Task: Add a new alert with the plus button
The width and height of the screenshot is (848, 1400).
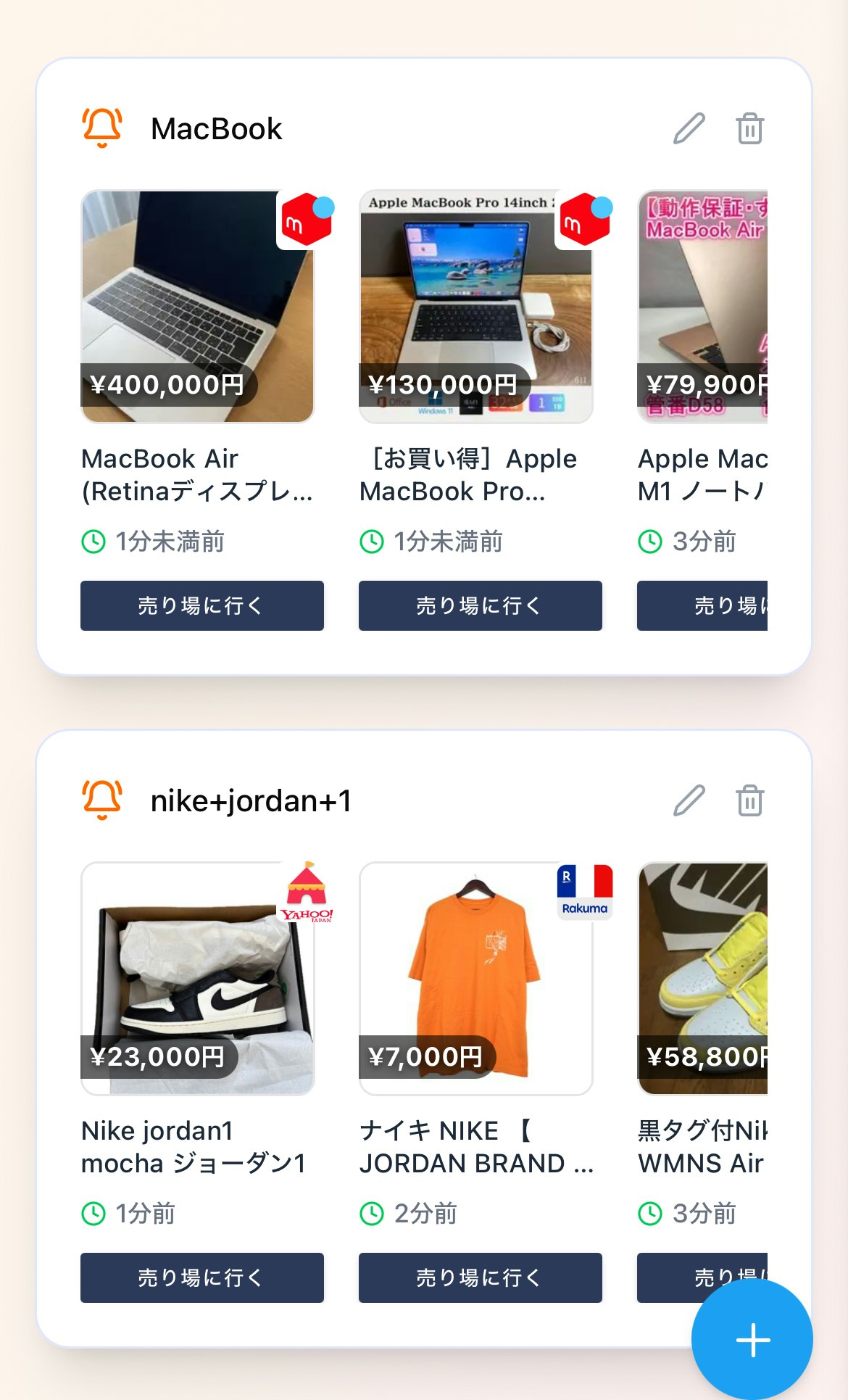Action: pyautogui.click(x=752, y=1340)
